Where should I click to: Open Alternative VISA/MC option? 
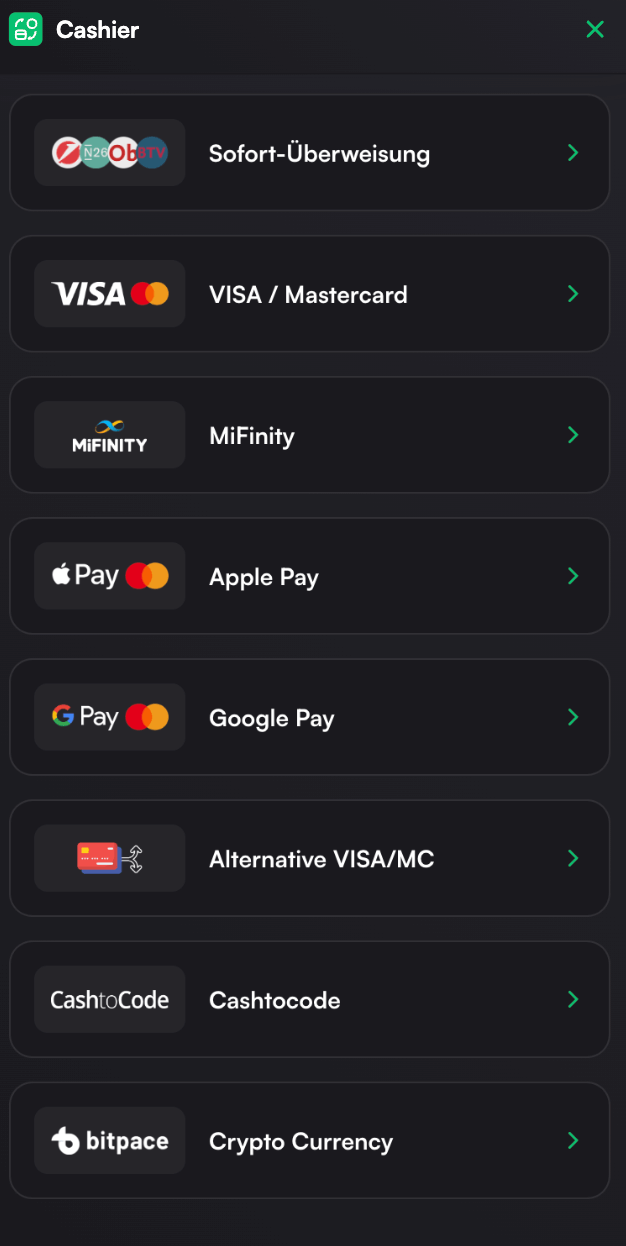click(310, 858)
